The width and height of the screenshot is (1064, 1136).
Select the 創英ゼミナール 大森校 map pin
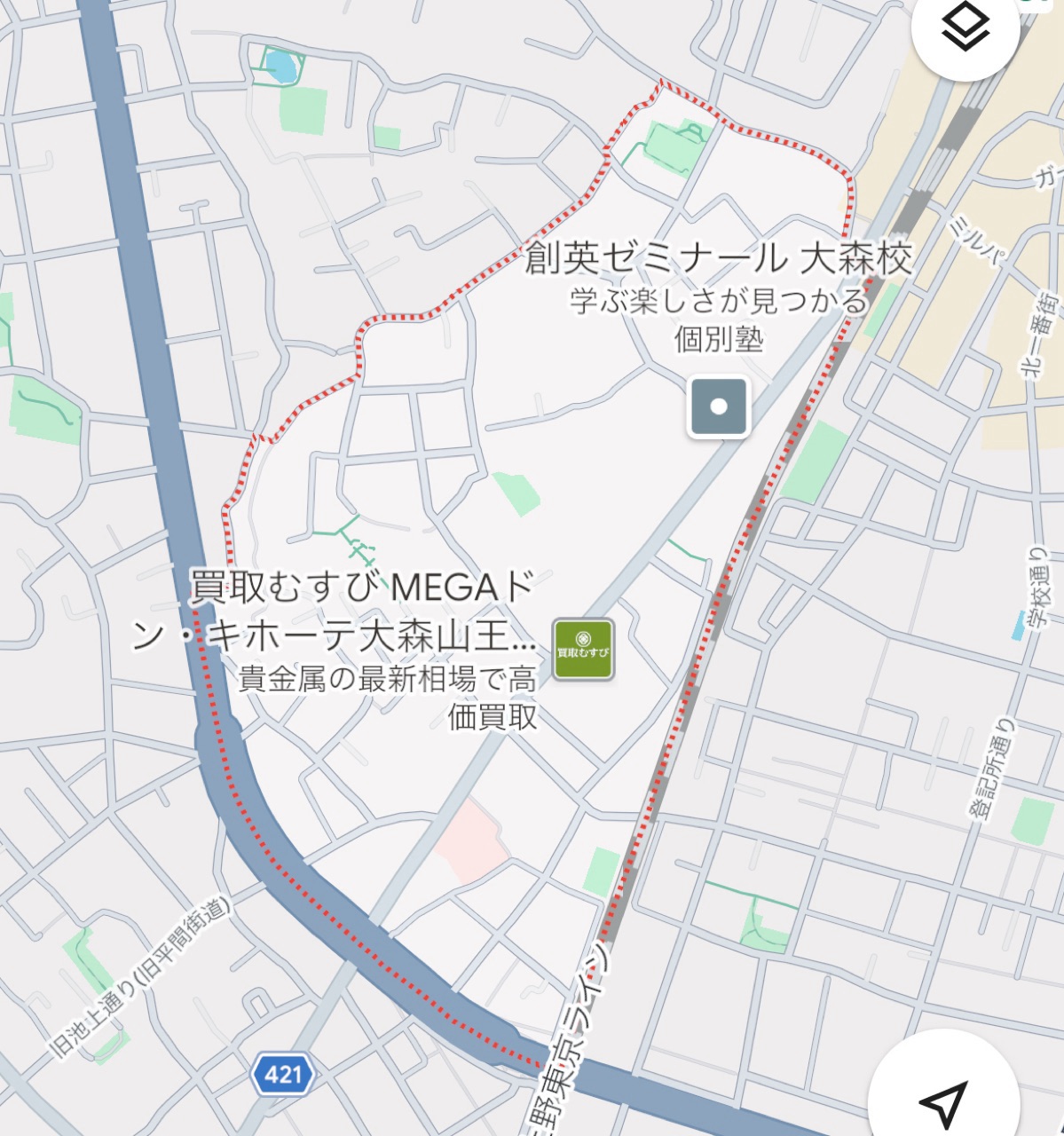point(719,407)
